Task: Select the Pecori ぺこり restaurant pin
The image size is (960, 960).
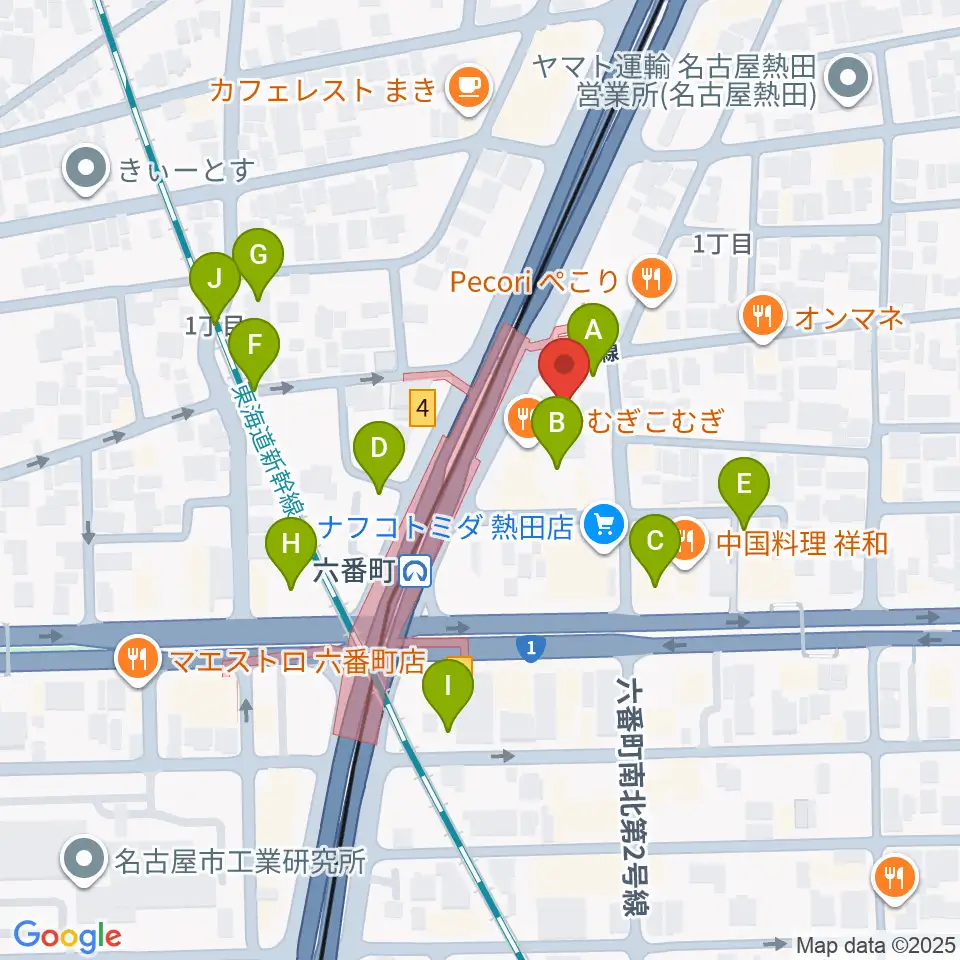Action: [652, 280]
